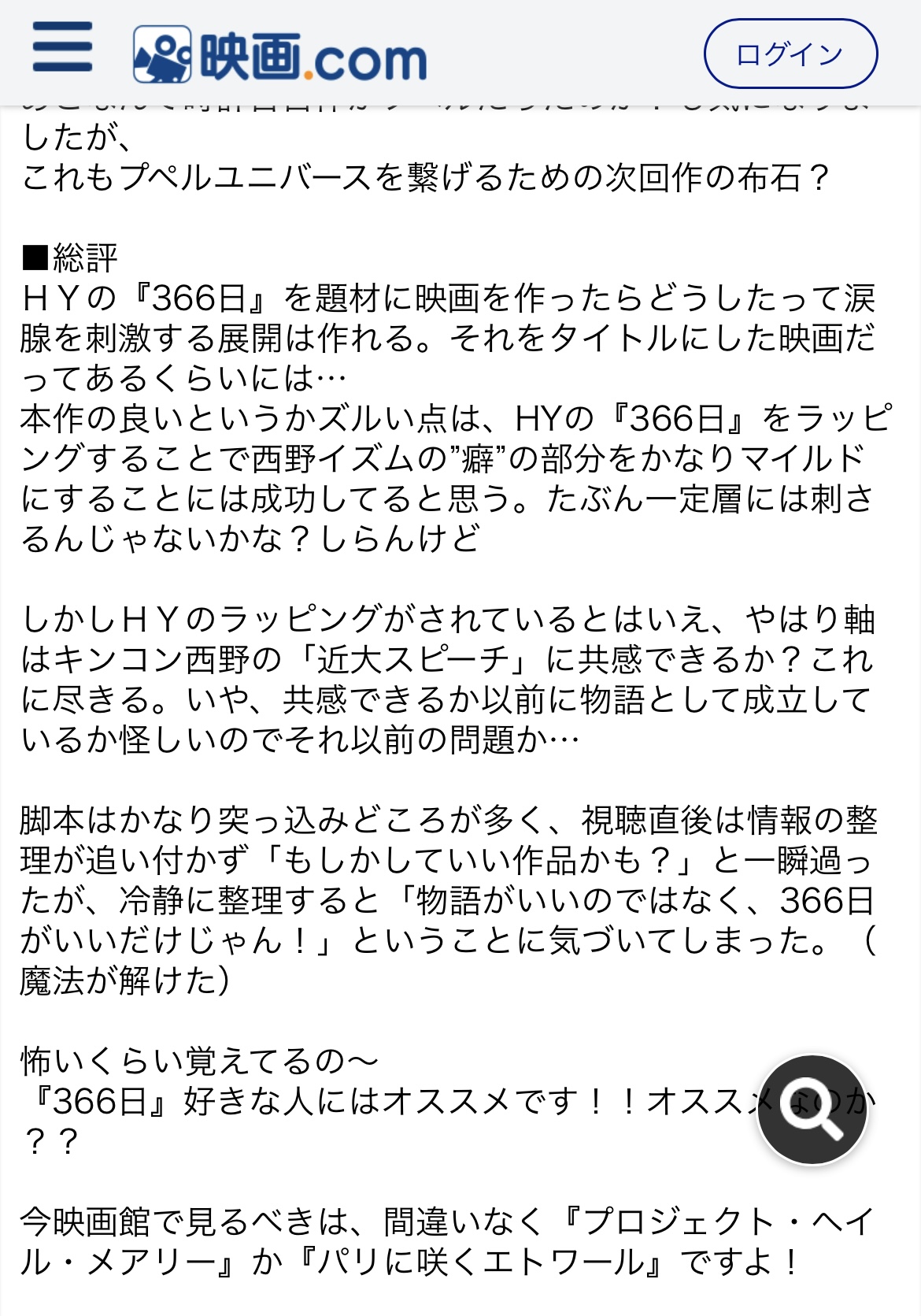Open the hamburger navigation menu
This screenshot has height=1316, width=921.
coord(62,47)
